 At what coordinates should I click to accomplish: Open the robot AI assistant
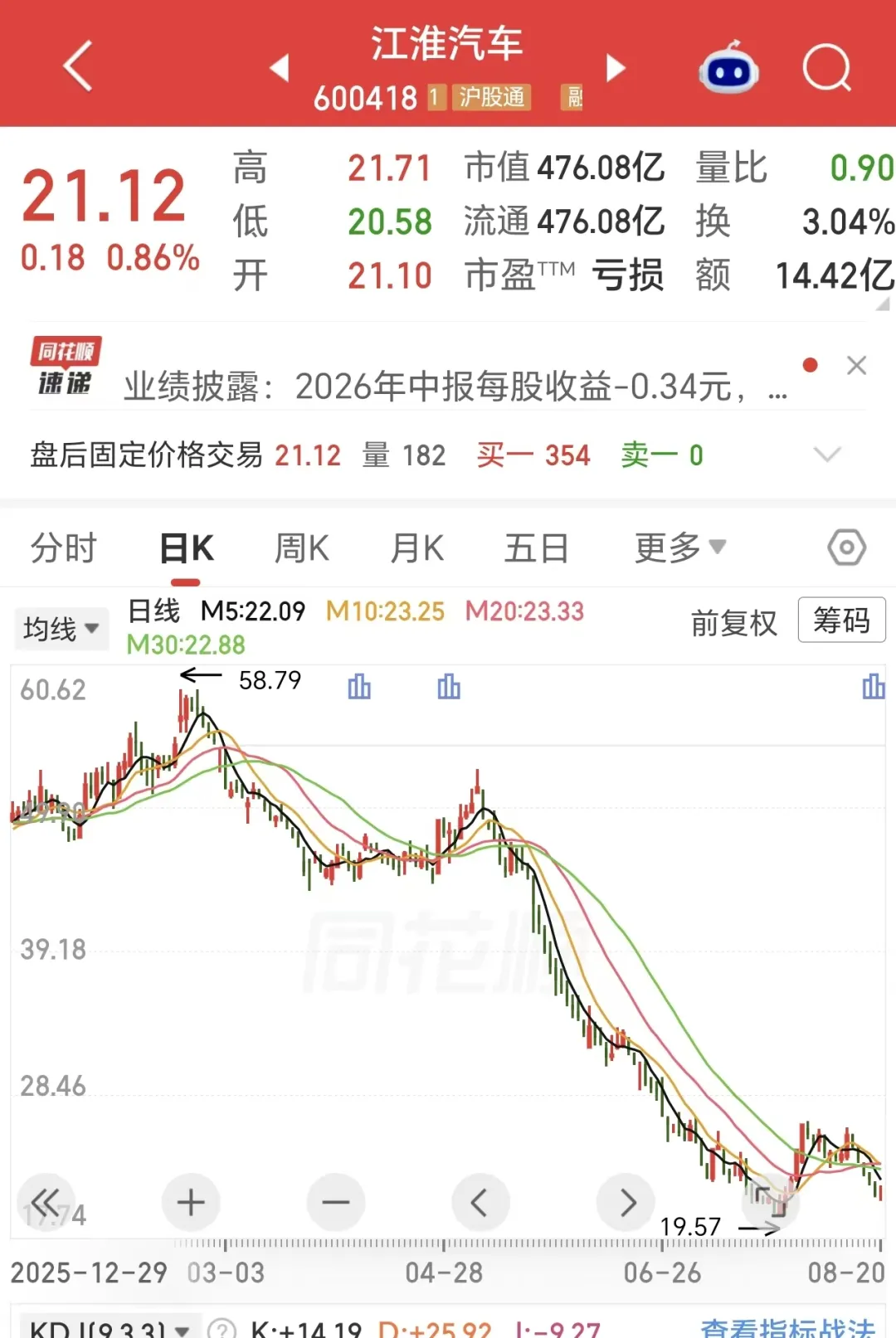[x=728, y=67]
